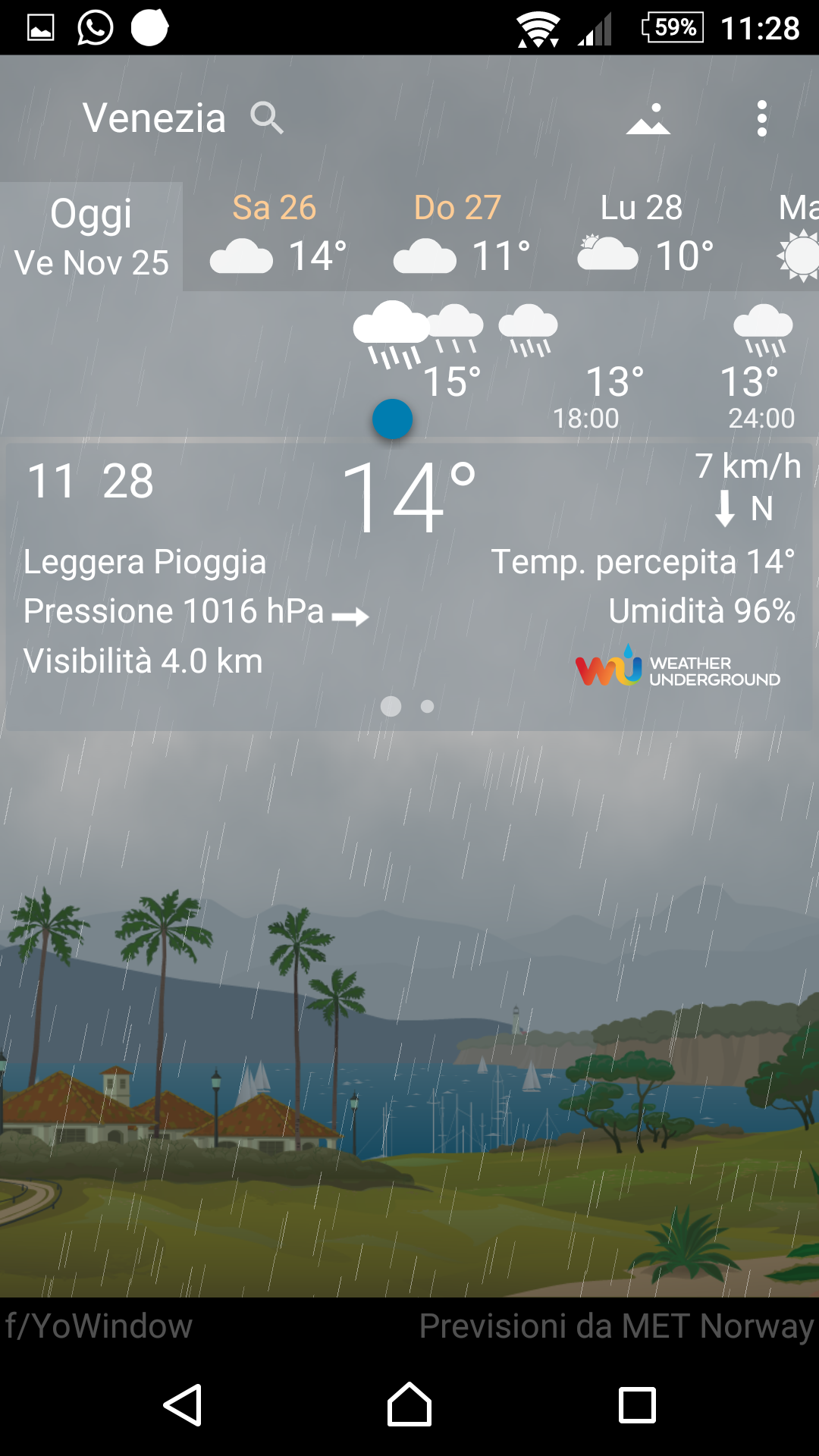Image resolution: width=819 pixels, height=1456 pixels.
Task: Open the landscape picker icon
Action: (x=648, y=119)
